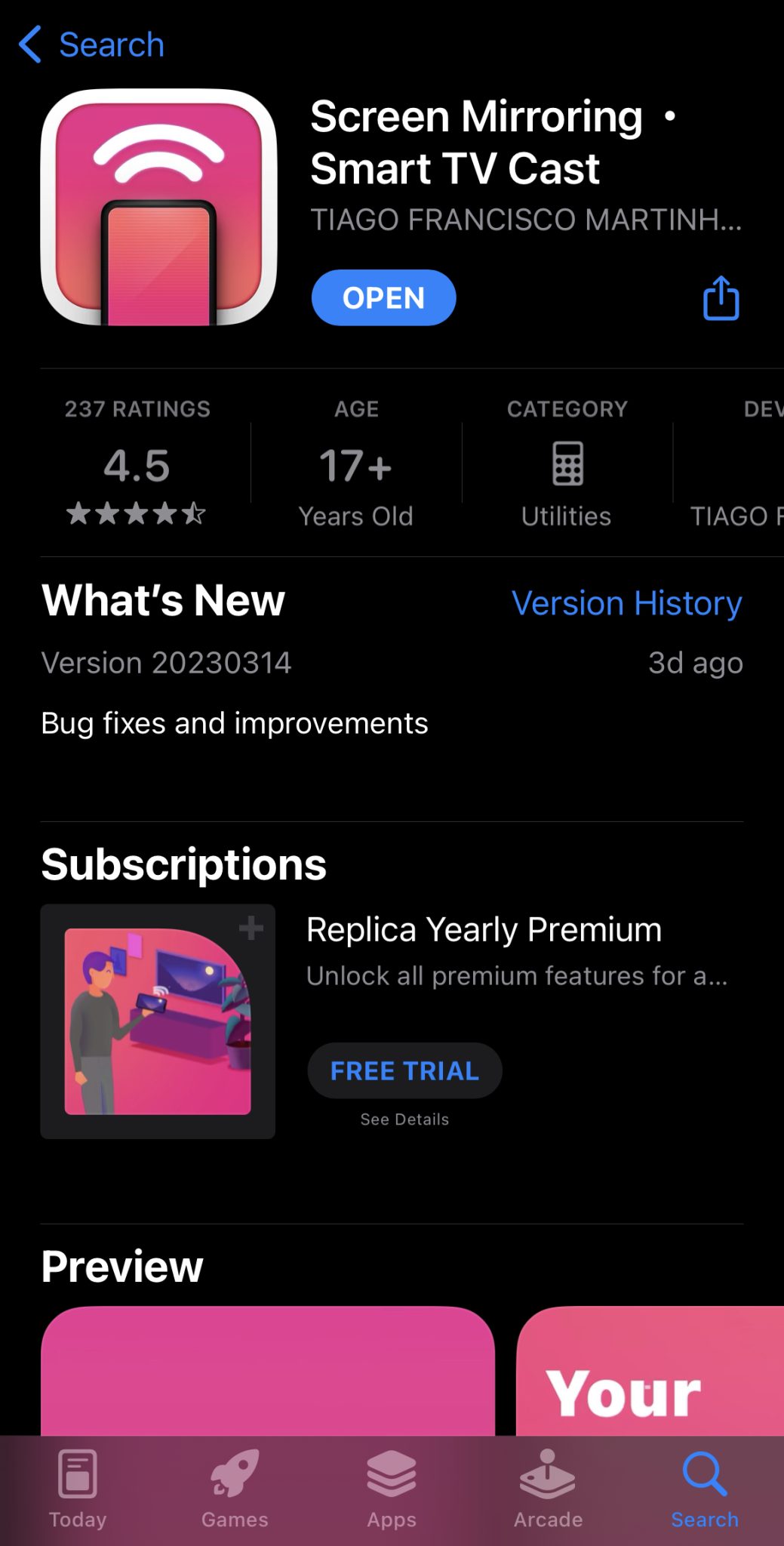Open the preview screenshot reading Your
The image size is (784, 1546).
[x=650, y=1370]
